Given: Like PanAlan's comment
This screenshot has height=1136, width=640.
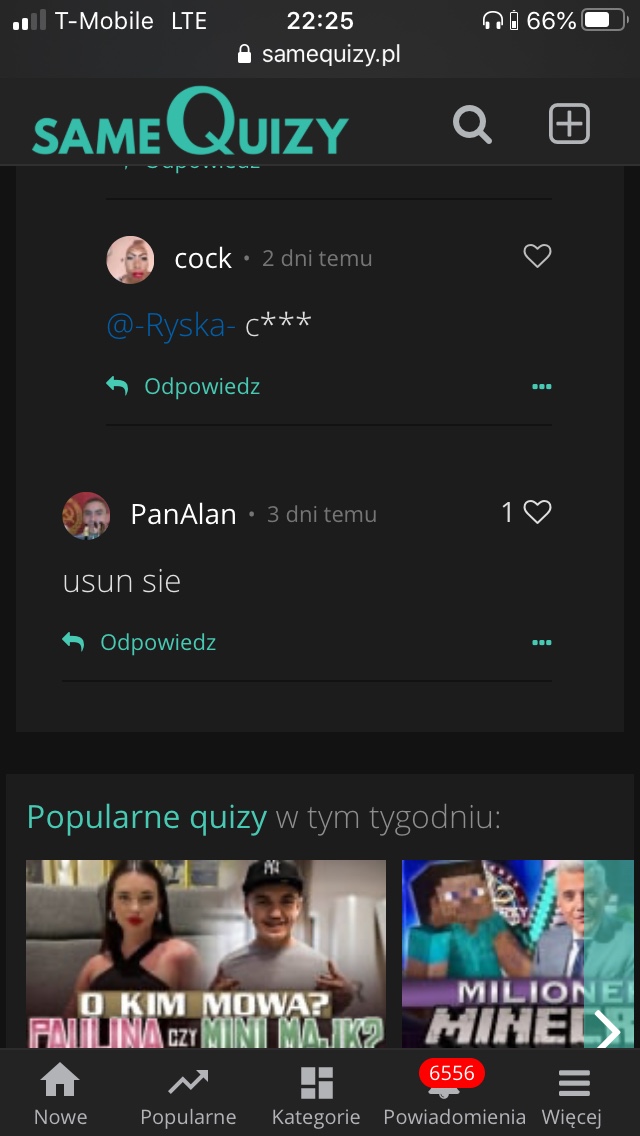Looking at the screenshot, I should point(537,513).
